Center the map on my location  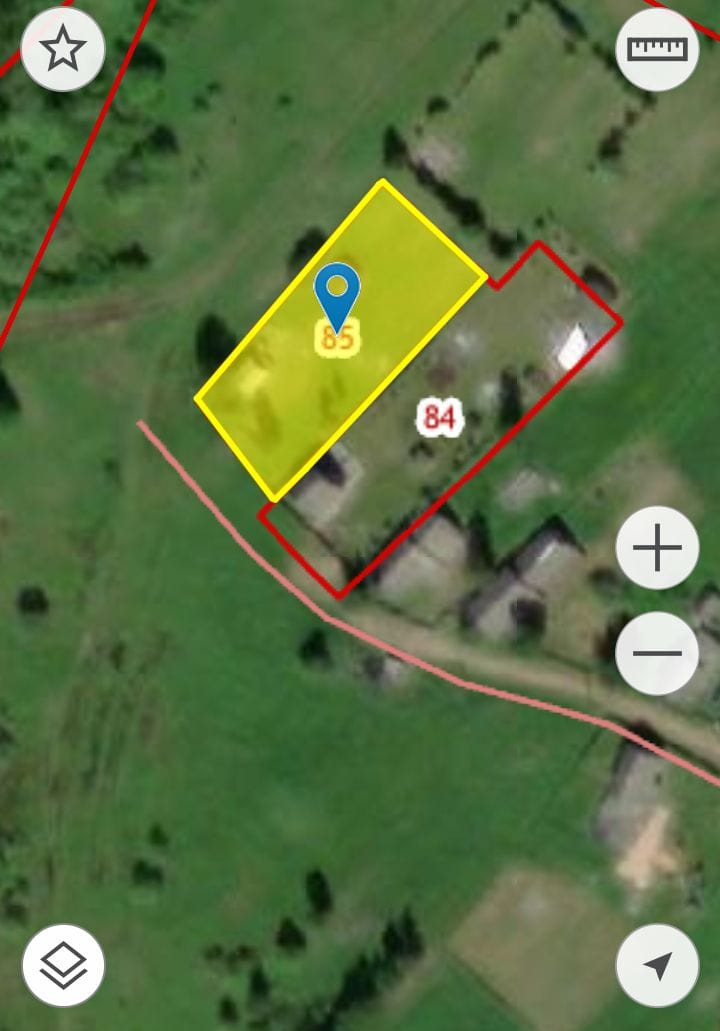coord(657,965)
